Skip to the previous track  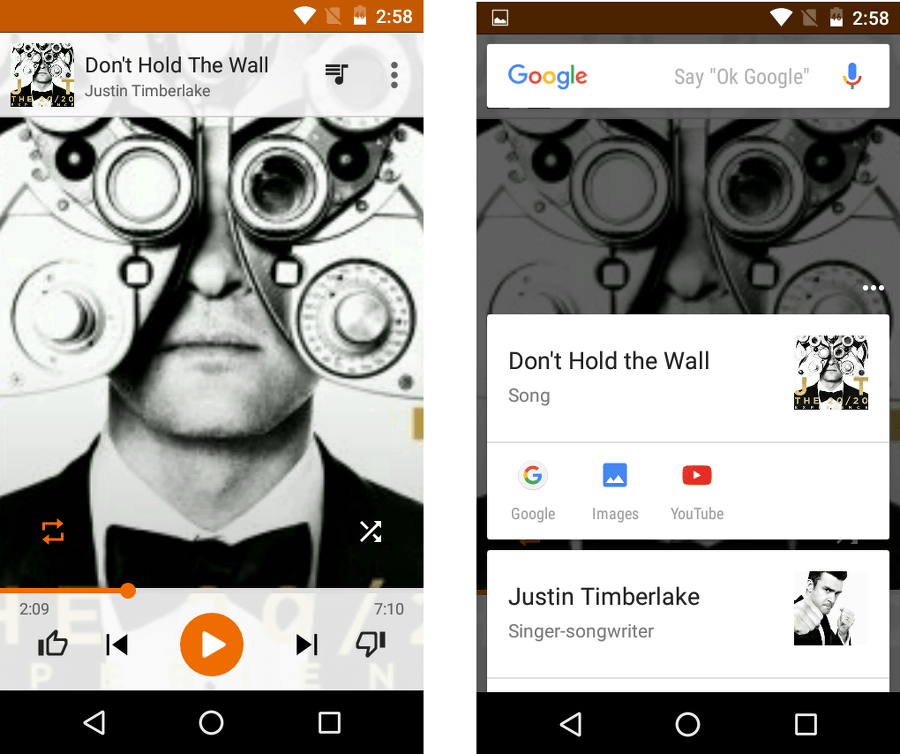[117, 645]
